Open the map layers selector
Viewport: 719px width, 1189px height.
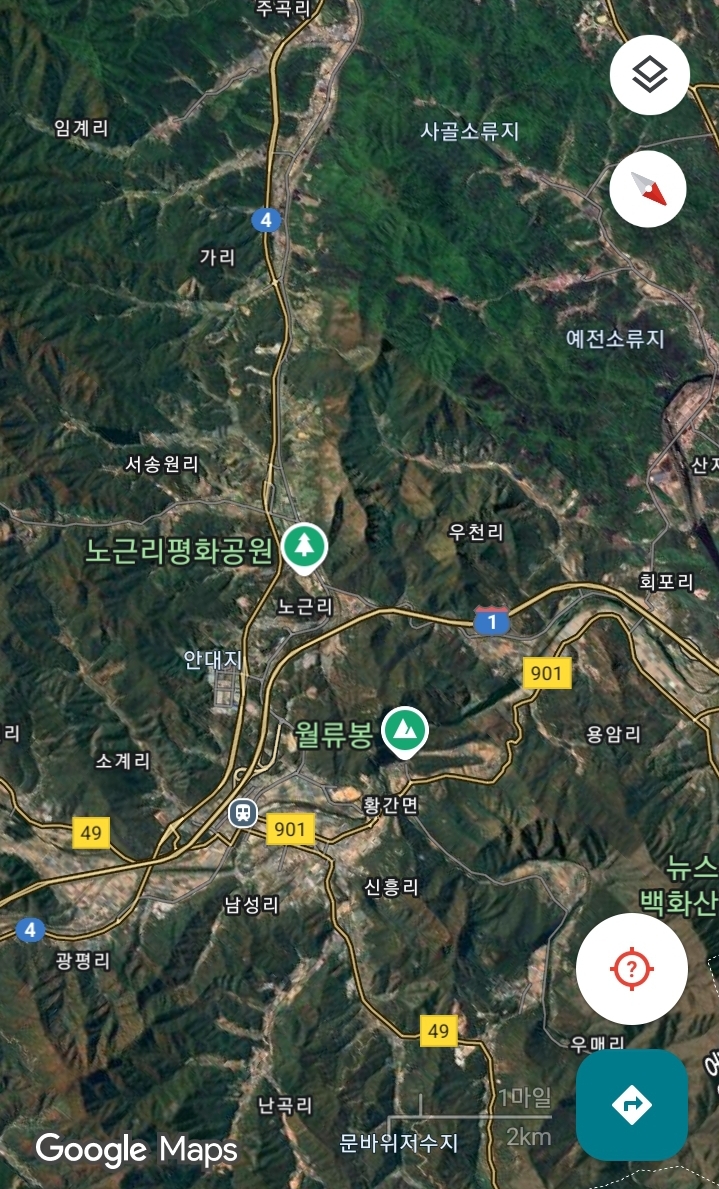649,74
